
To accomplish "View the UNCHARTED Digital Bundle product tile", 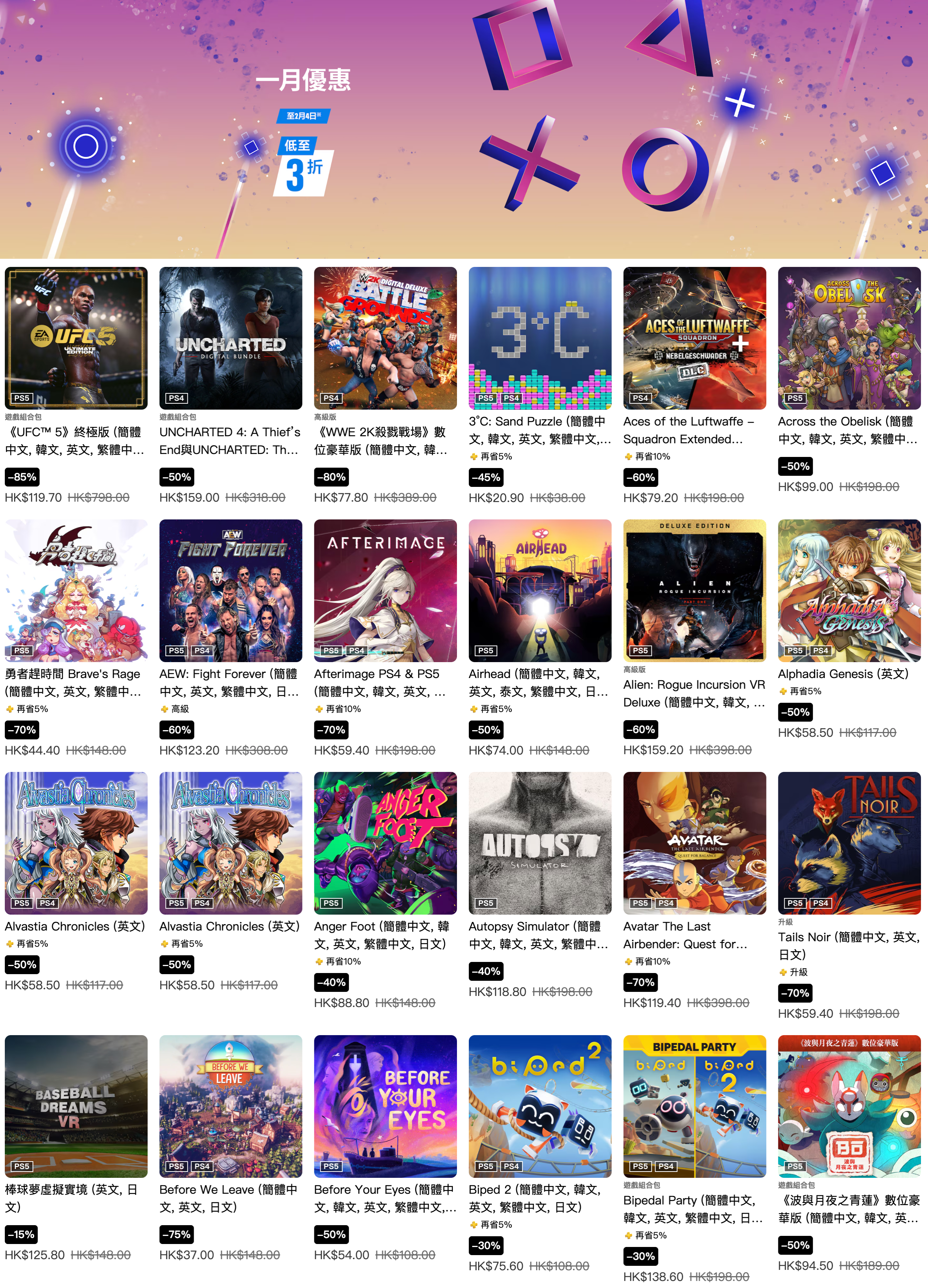I will [231, 338].
